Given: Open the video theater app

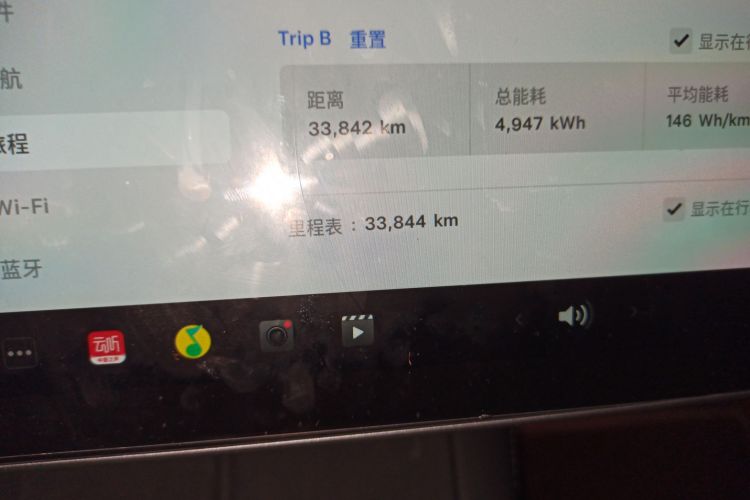Looking at the screenshot, I should click(x=357, y=330).
